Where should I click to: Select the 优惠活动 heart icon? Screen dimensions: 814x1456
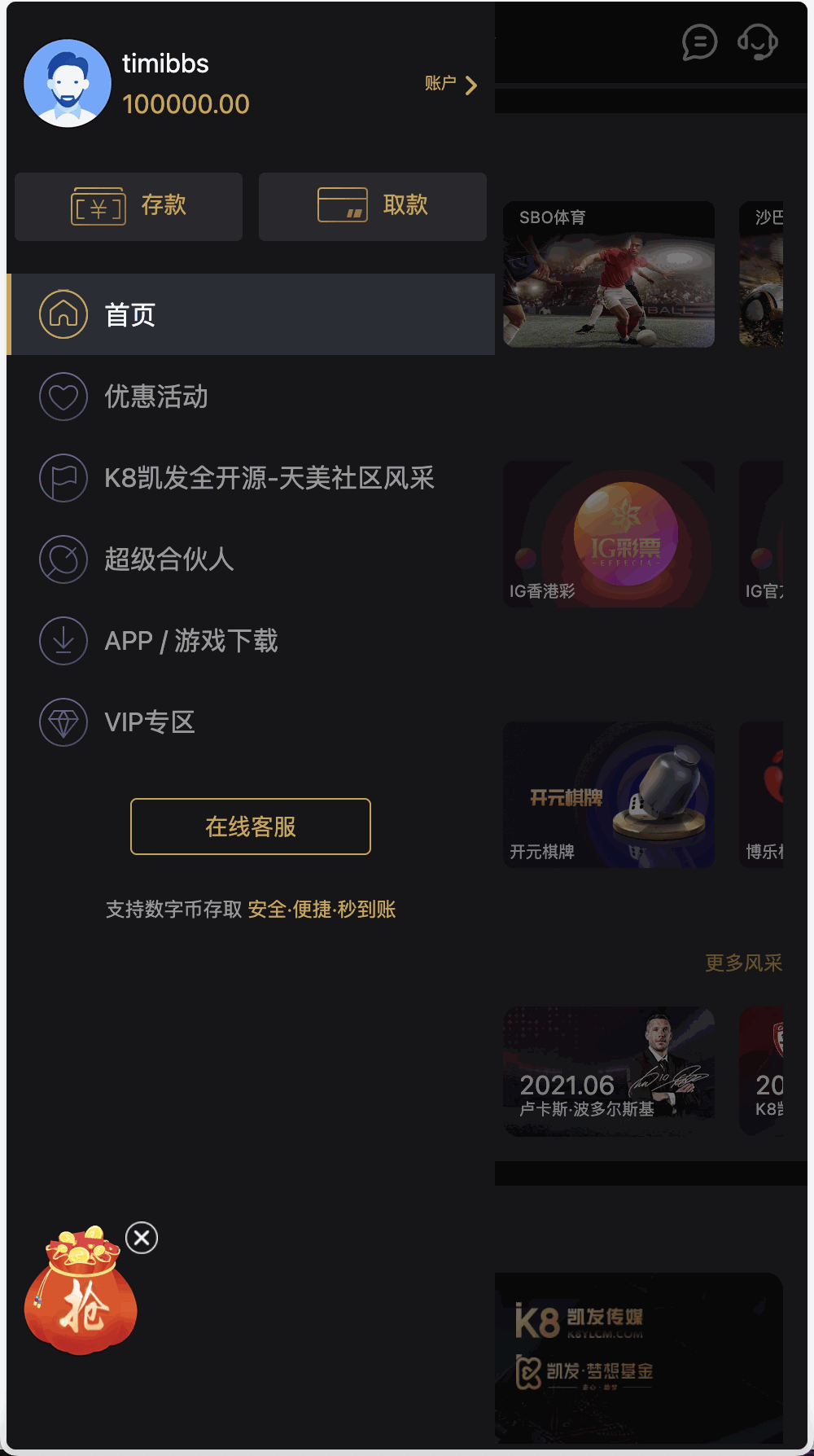click(63, 397)
